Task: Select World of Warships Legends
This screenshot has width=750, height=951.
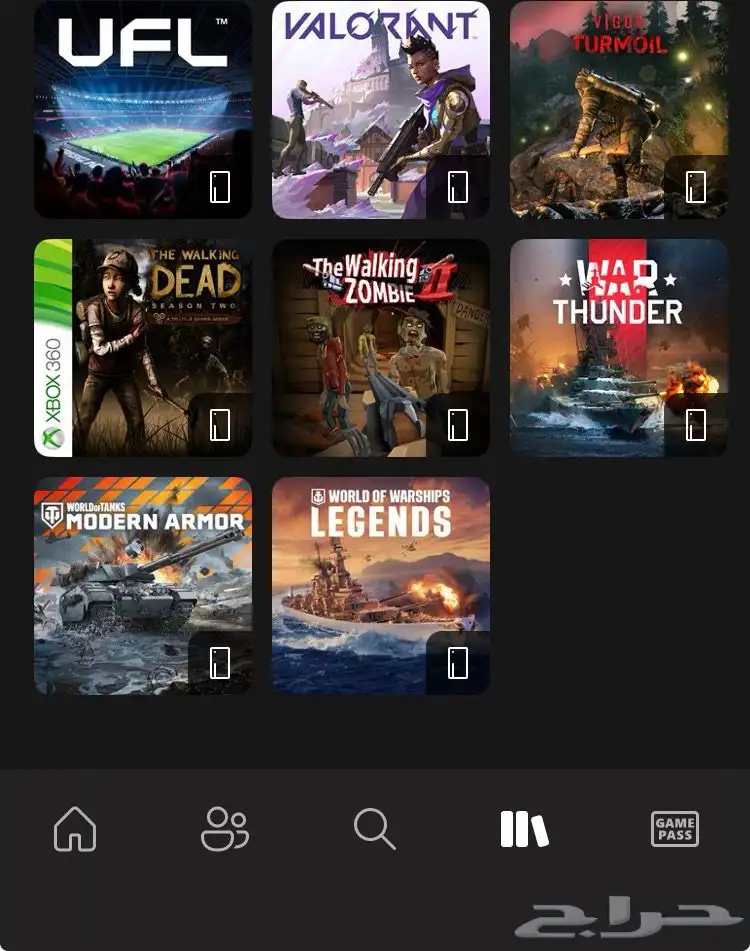Action: [x=381, y=585]
